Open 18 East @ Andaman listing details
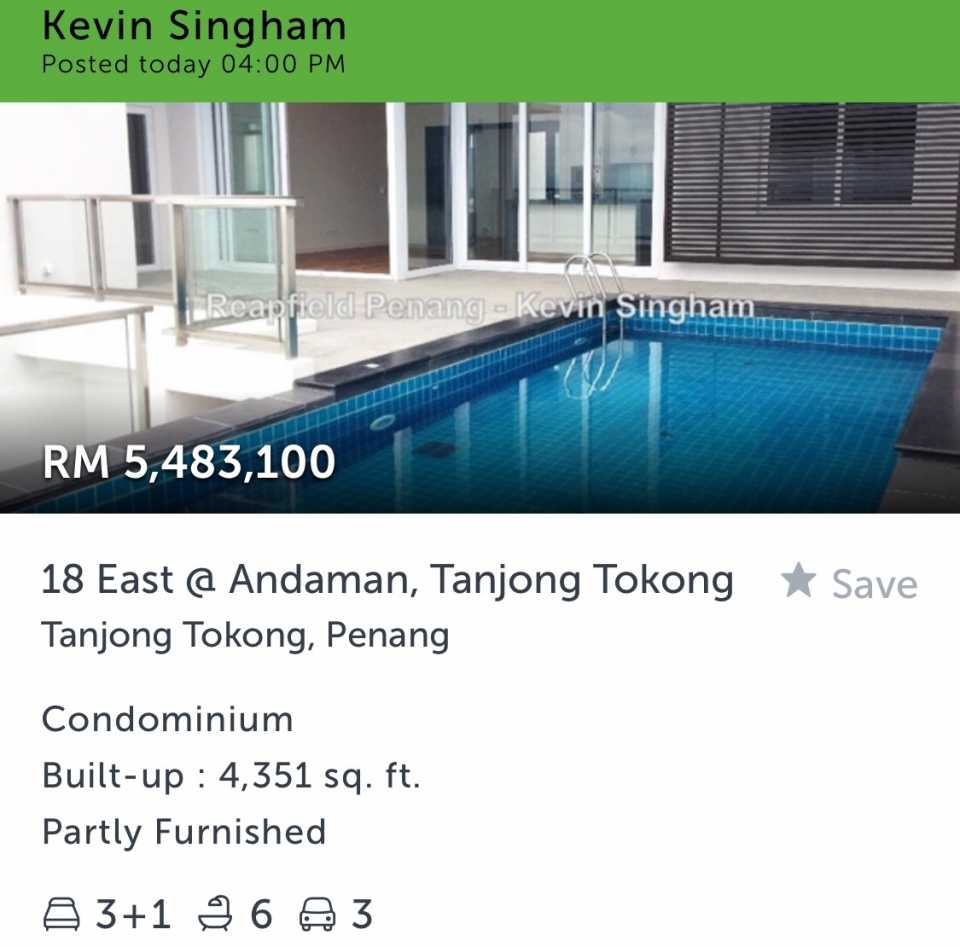 (387, 581)
